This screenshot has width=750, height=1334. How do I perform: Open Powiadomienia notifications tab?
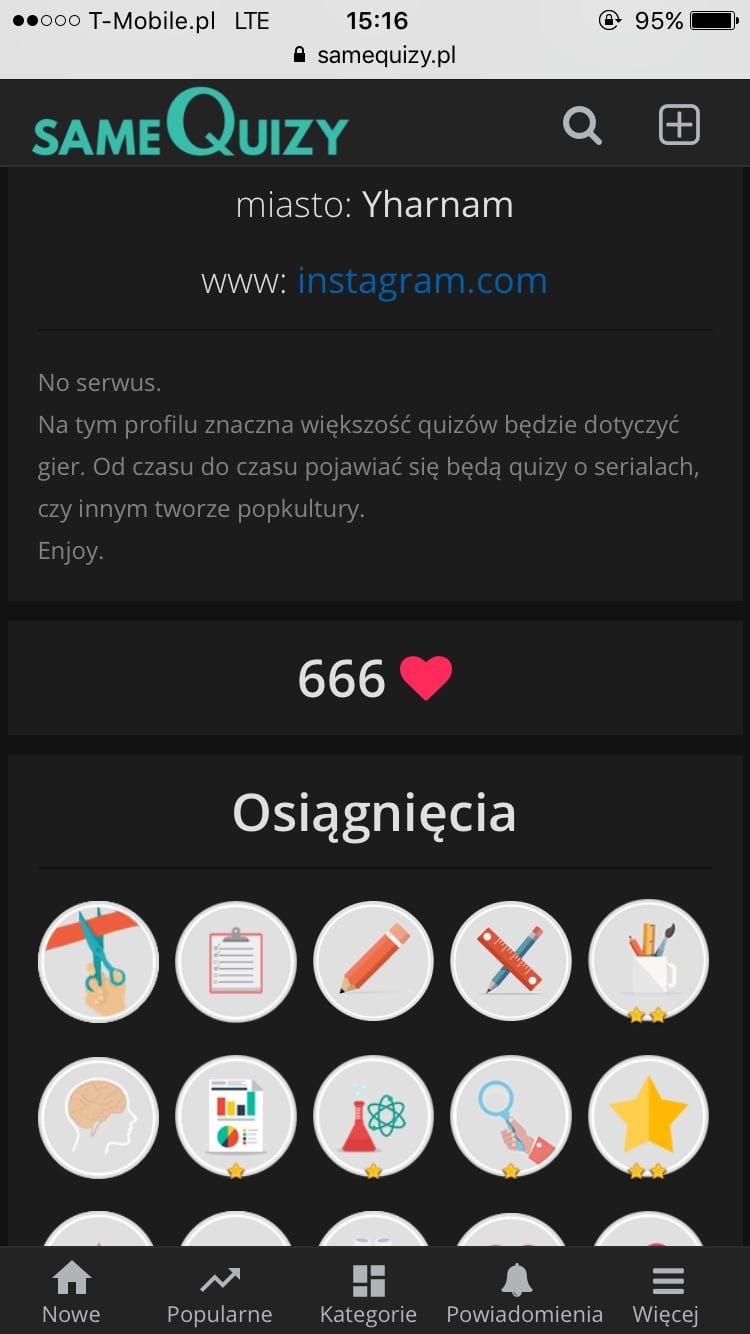click(524, 1294)
